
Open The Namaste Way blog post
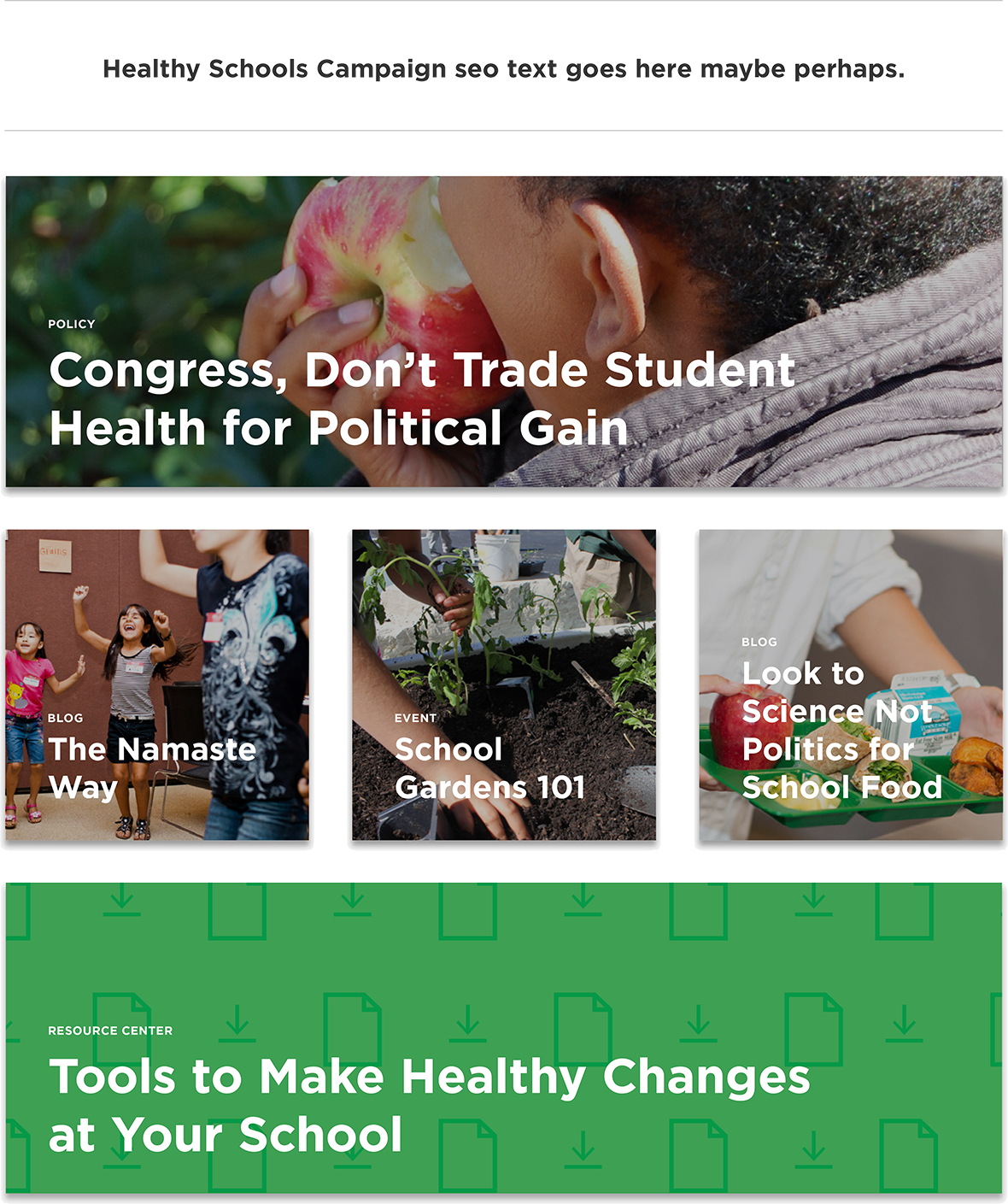click(152, 767)
